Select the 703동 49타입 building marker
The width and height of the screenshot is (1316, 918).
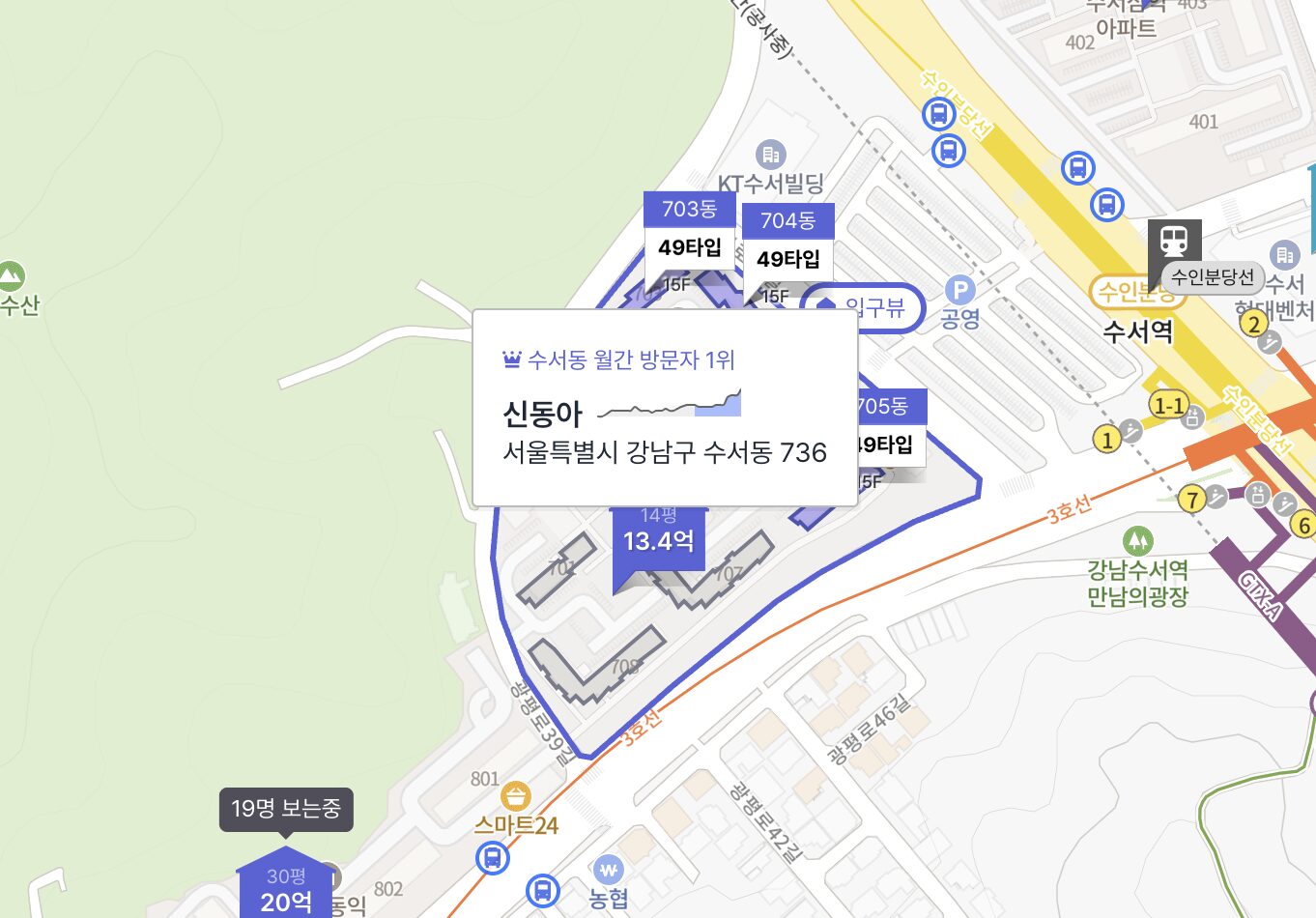[x=690, y=232]
